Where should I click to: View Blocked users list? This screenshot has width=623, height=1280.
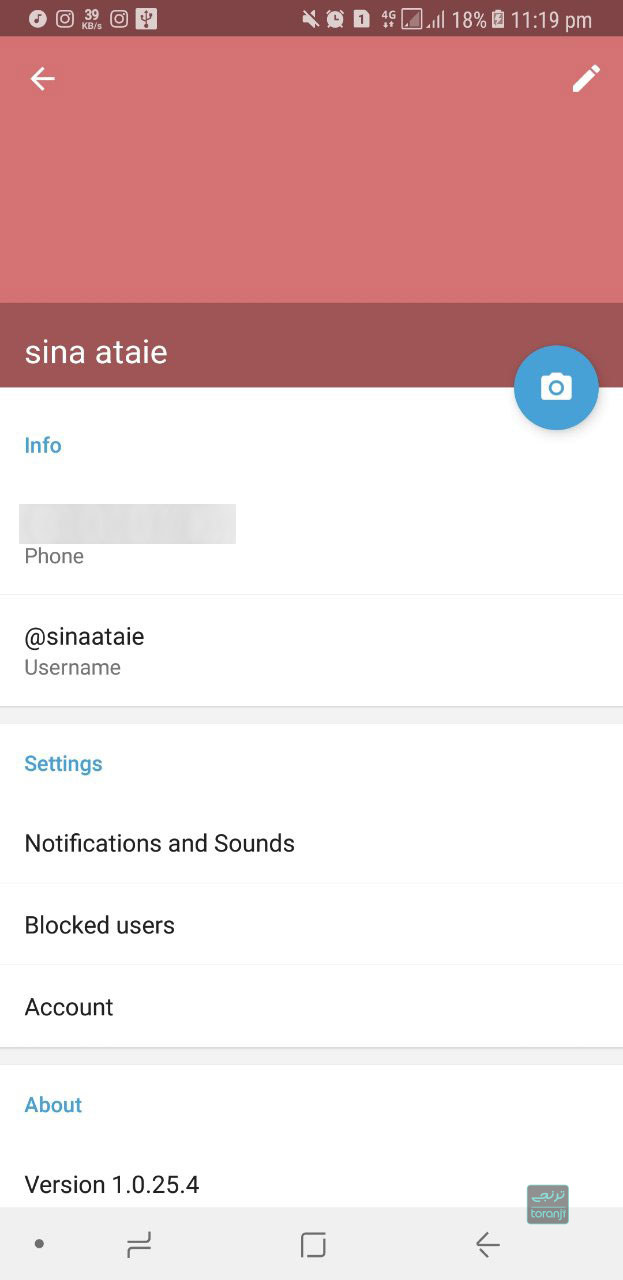pos(311,925)
